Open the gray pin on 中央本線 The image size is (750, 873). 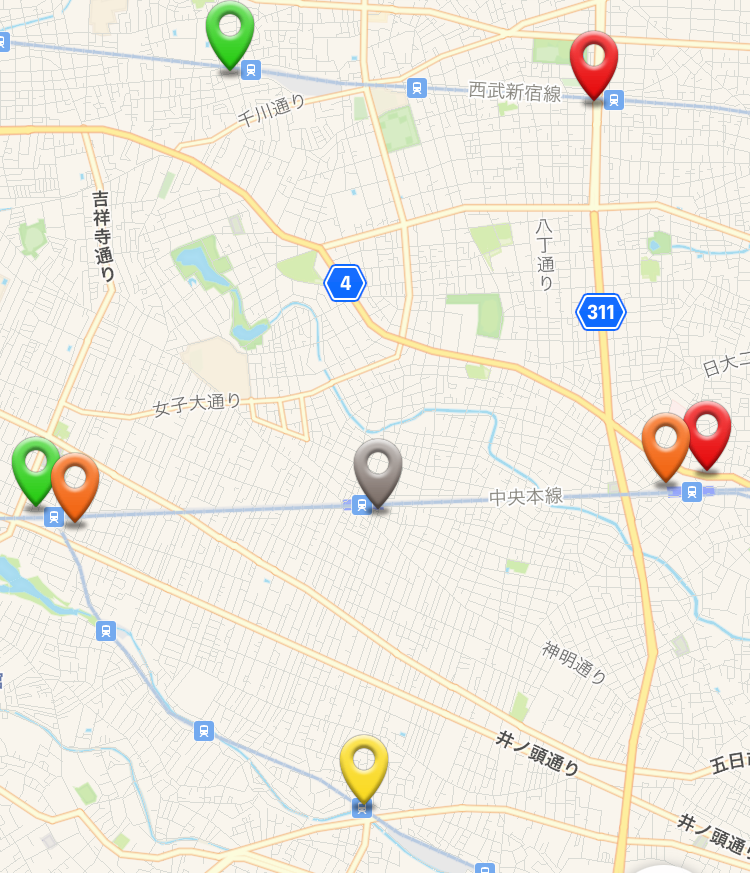378,466
